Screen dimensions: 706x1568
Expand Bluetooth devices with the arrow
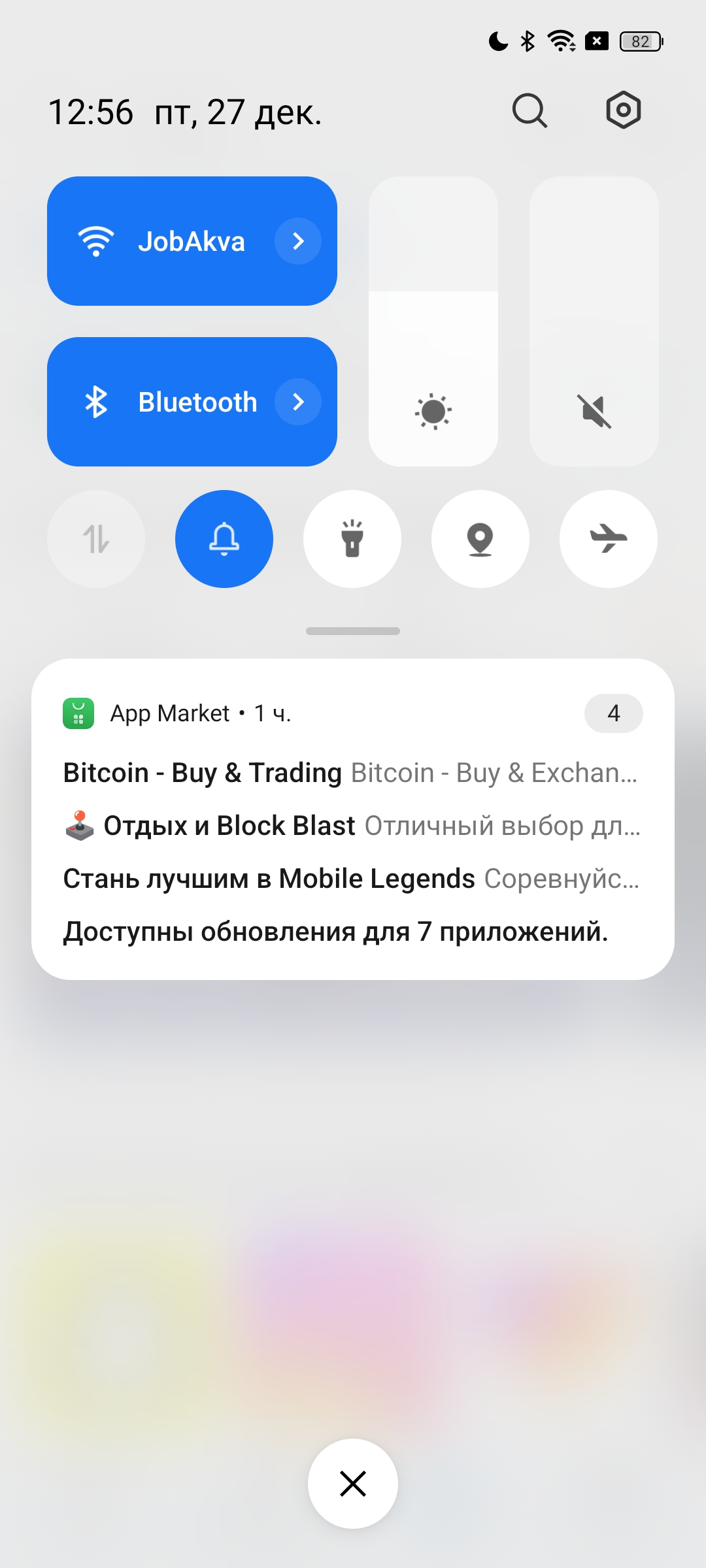coord(298,402)
